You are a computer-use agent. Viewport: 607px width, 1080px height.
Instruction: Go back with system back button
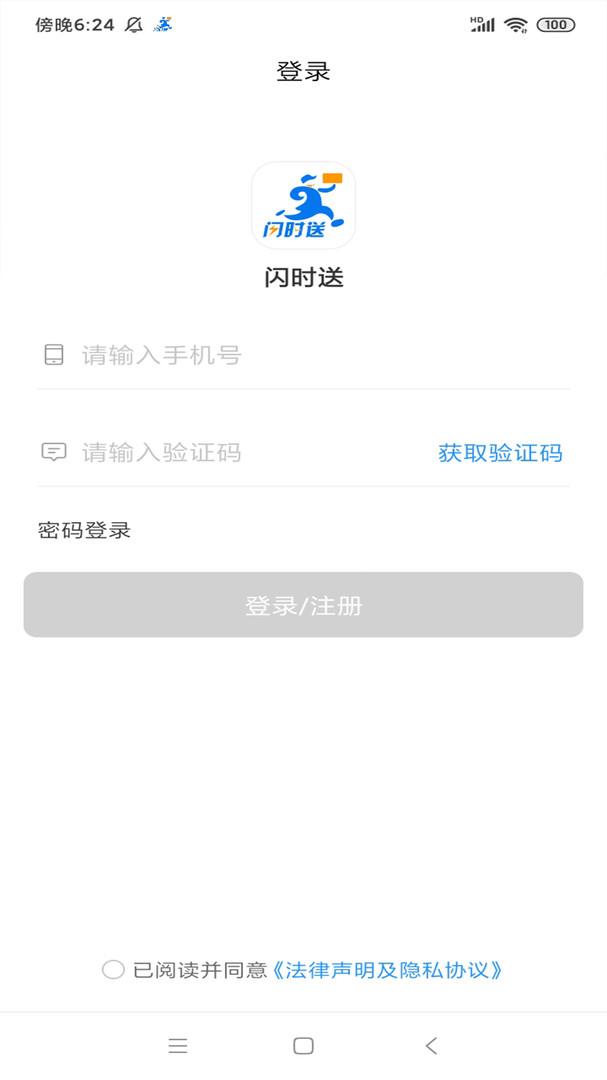(431, 1046)
